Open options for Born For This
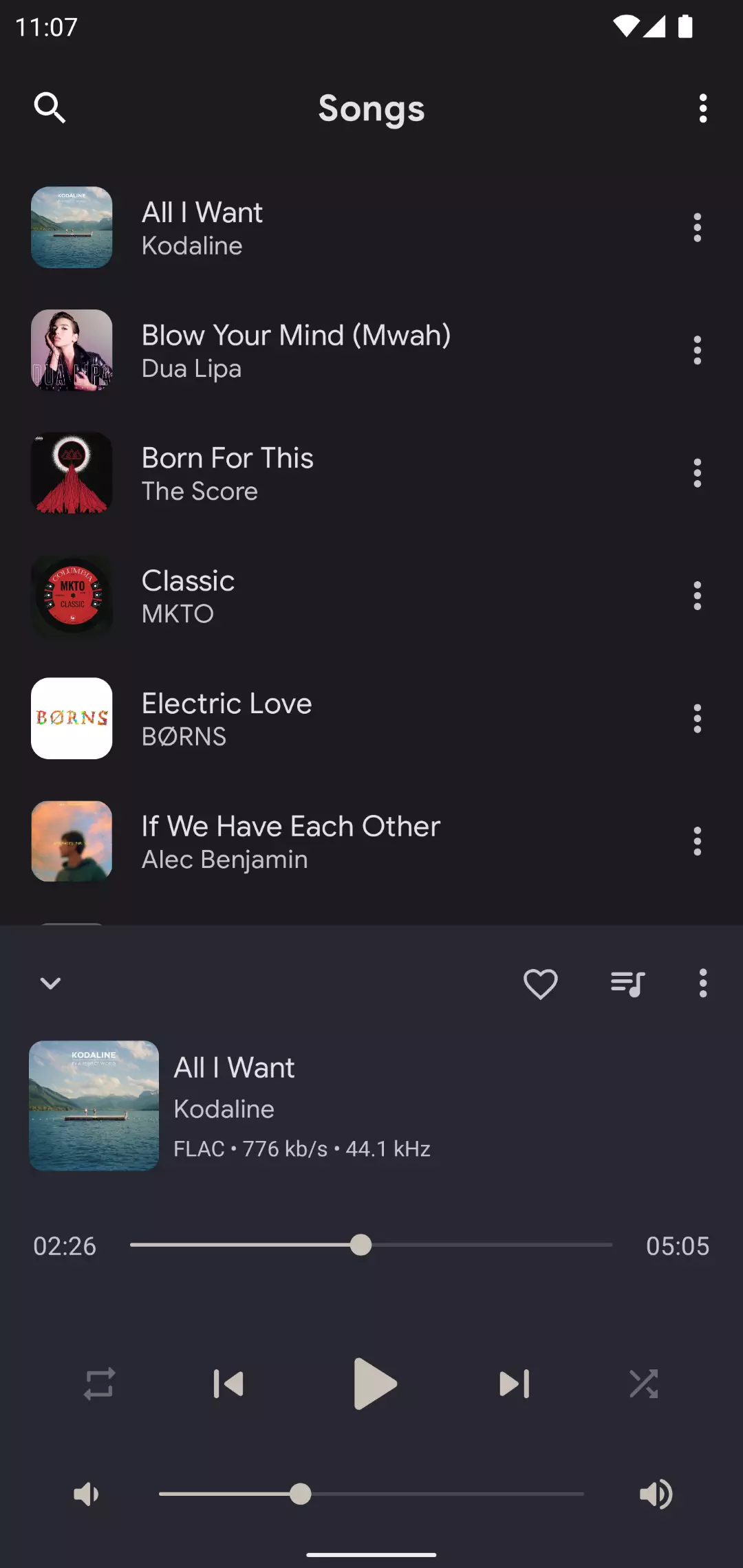This screenshot has width=743, height=1568. [x=697, y=473]
